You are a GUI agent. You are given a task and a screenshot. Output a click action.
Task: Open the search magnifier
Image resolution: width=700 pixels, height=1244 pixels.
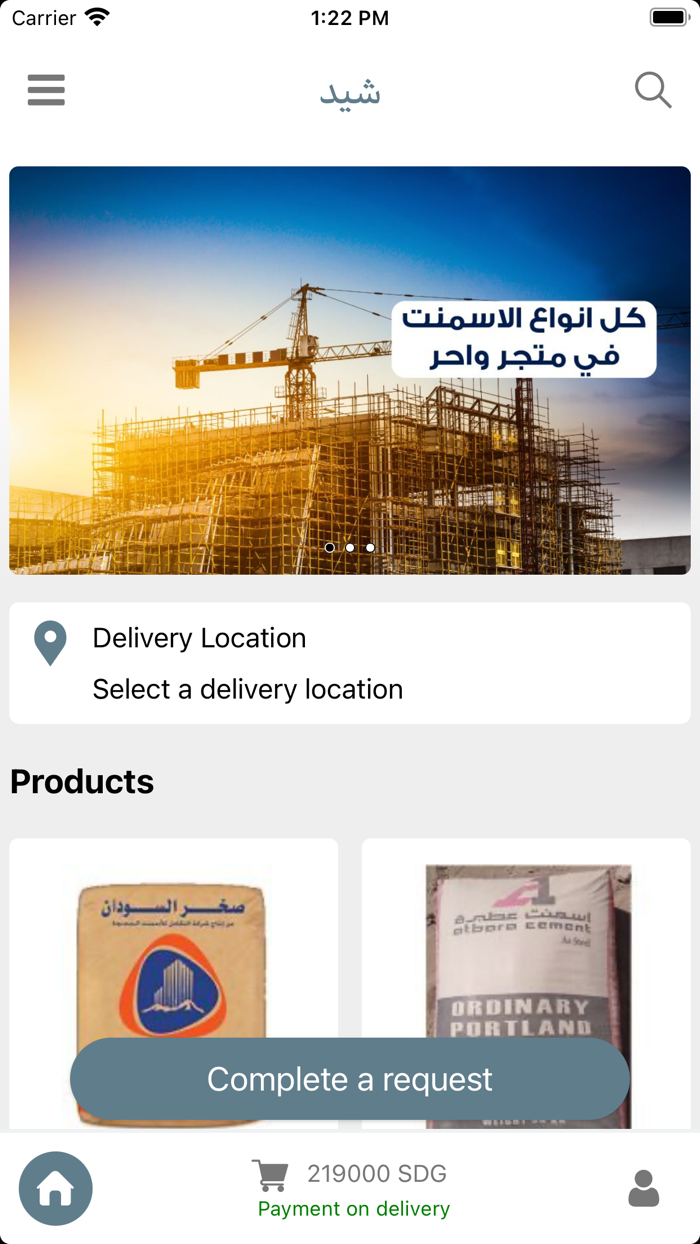point(653,90)
